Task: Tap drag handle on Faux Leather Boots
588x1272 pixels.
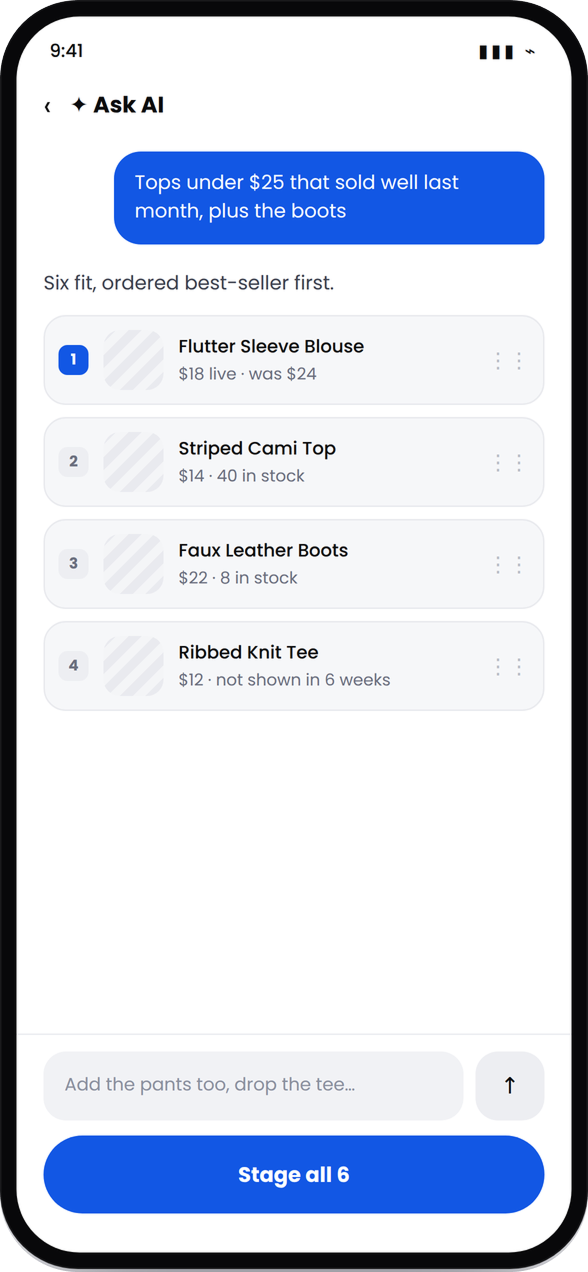Action: (x=508, y=565)
